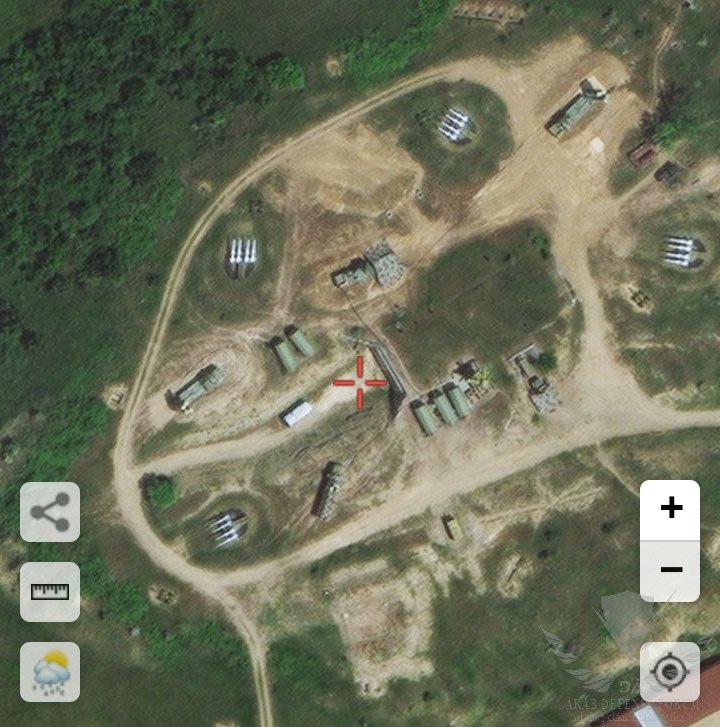Screen dimensions: 720x727
Task: Open the ruler measuring tool
Action: pos(50,591)
